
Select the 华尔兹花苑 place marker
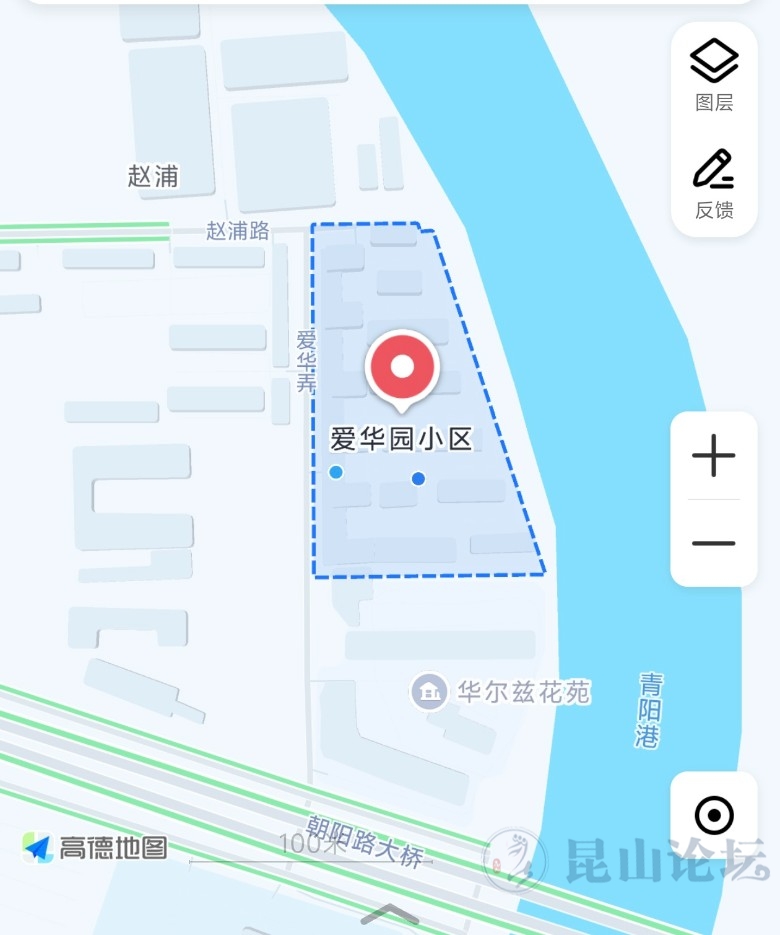coord(430,691)
